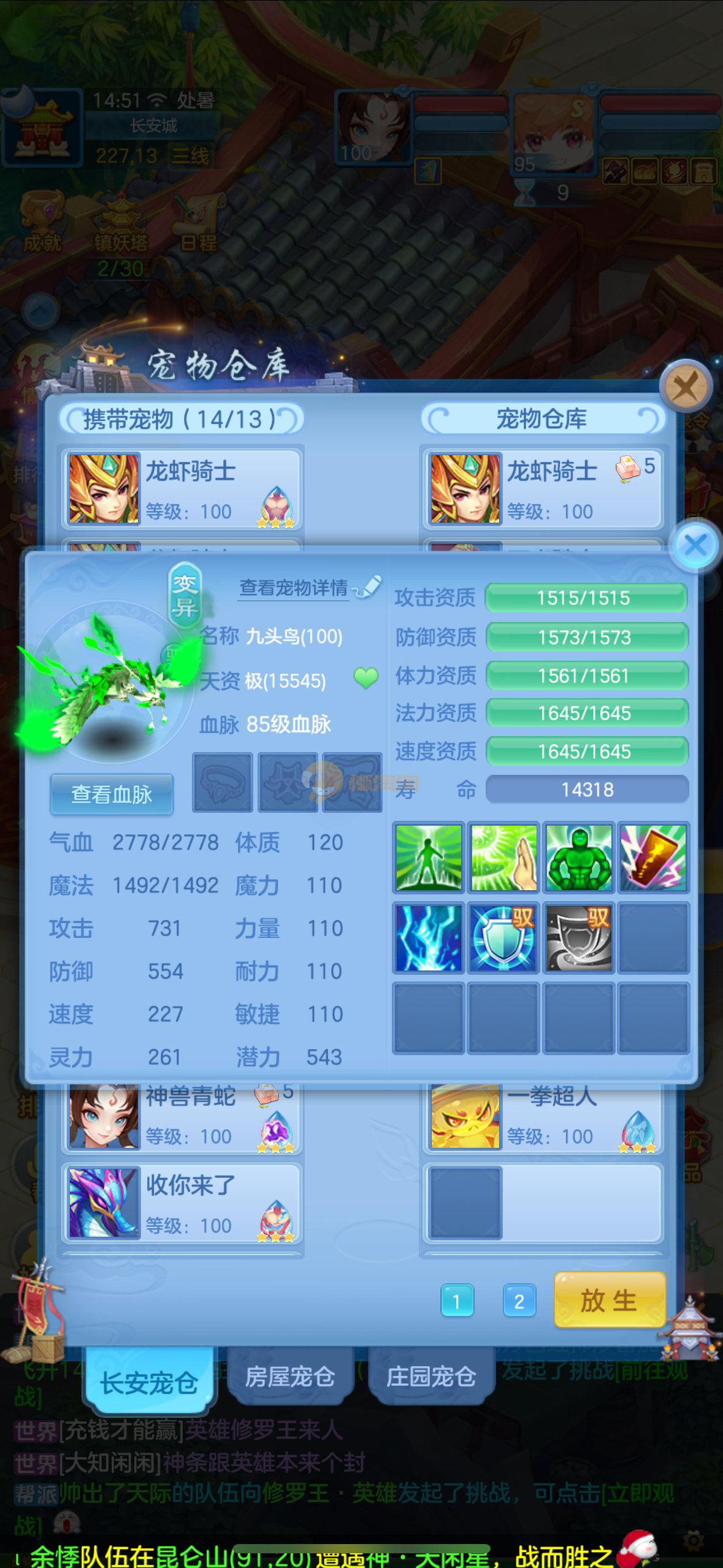Tap the 查看血脉 button
The width and height of the screenshot is (723, 1568).
pyautogui.click(x=112, y=794)
